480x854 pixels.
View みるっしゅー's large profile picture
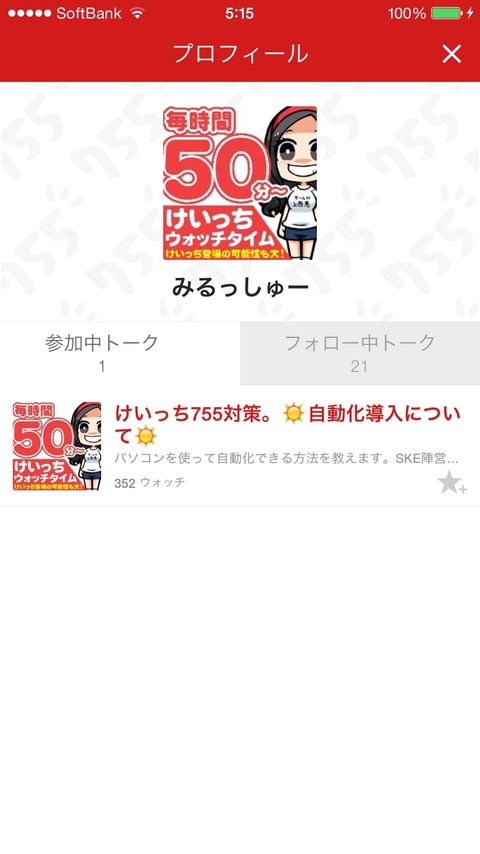coord(240,183)
